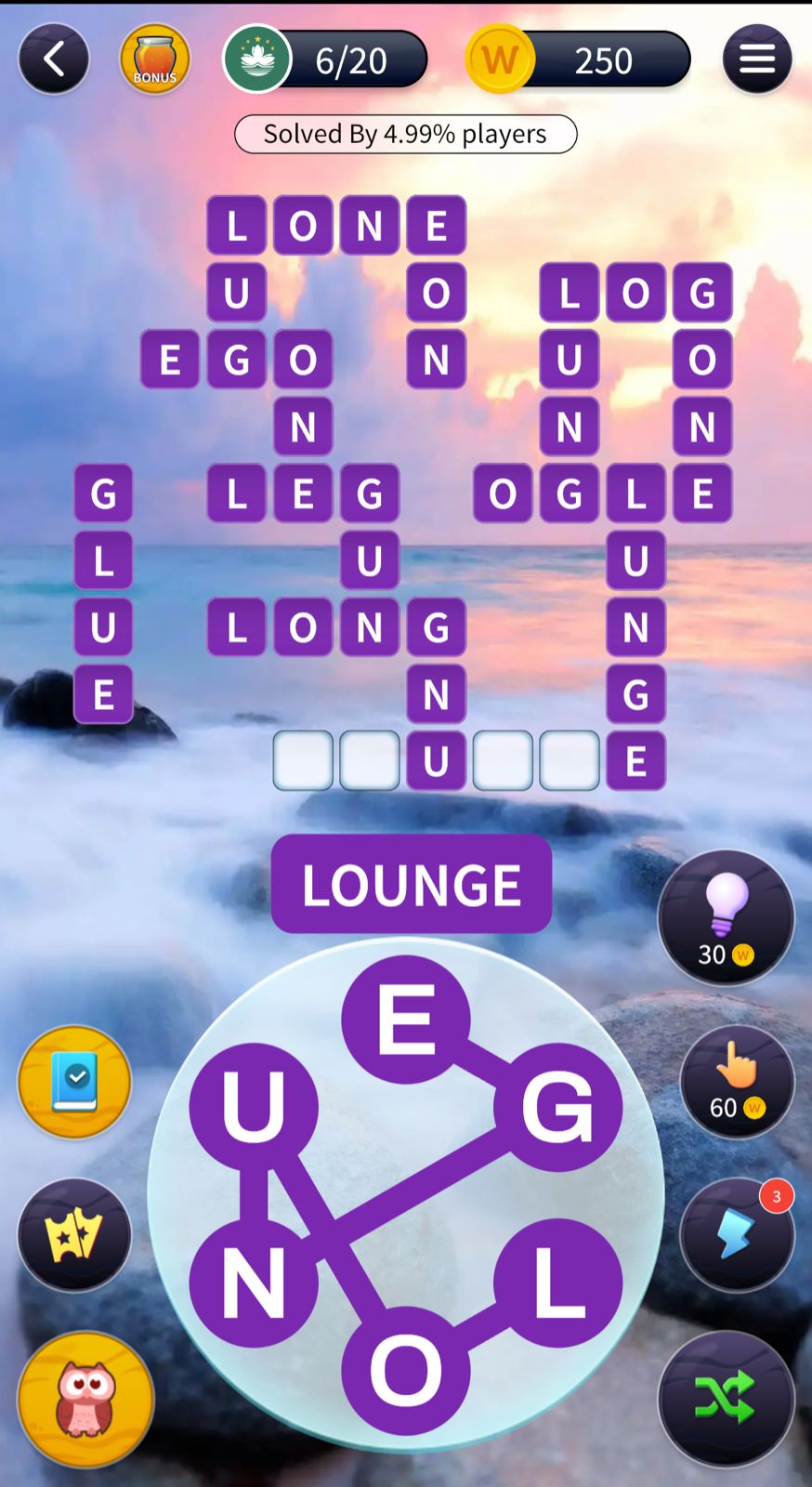Select letter E in the wheel
812x1487 pixels.
tap(406, 1020)
